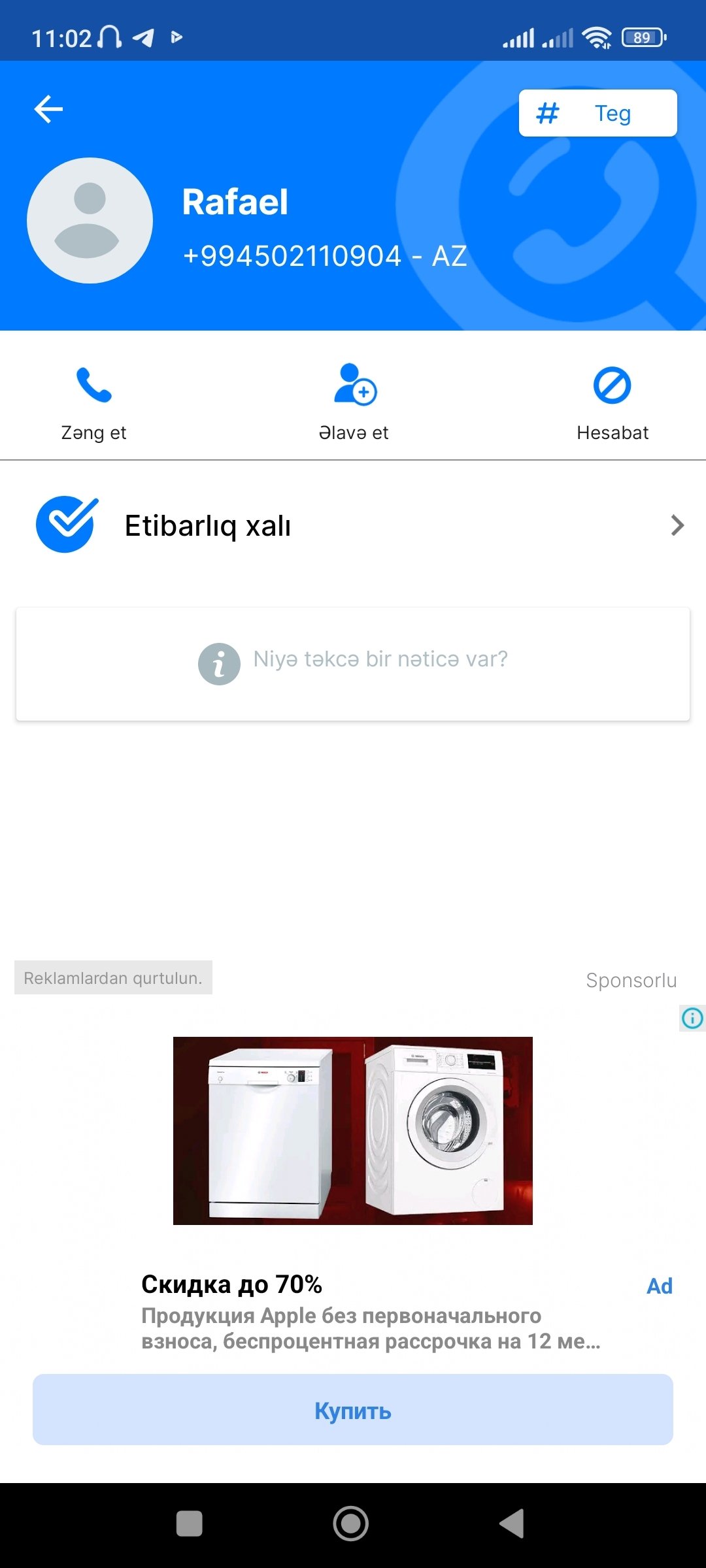Viewport: 706px width, 1568px height.
Task: Open Etibarlıq xalı row
Action: 353,525
